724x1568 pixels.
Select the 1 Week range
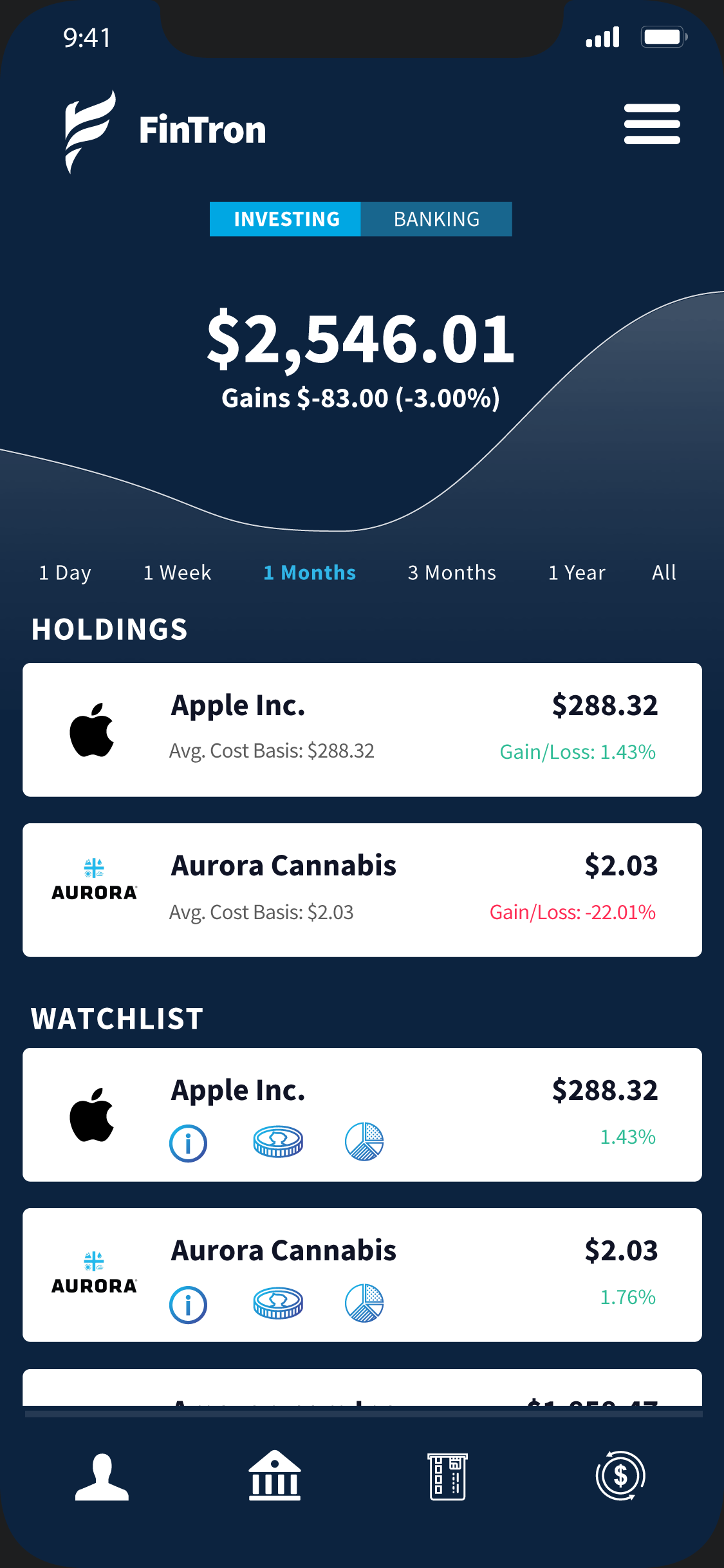click(x=177, y=572)
